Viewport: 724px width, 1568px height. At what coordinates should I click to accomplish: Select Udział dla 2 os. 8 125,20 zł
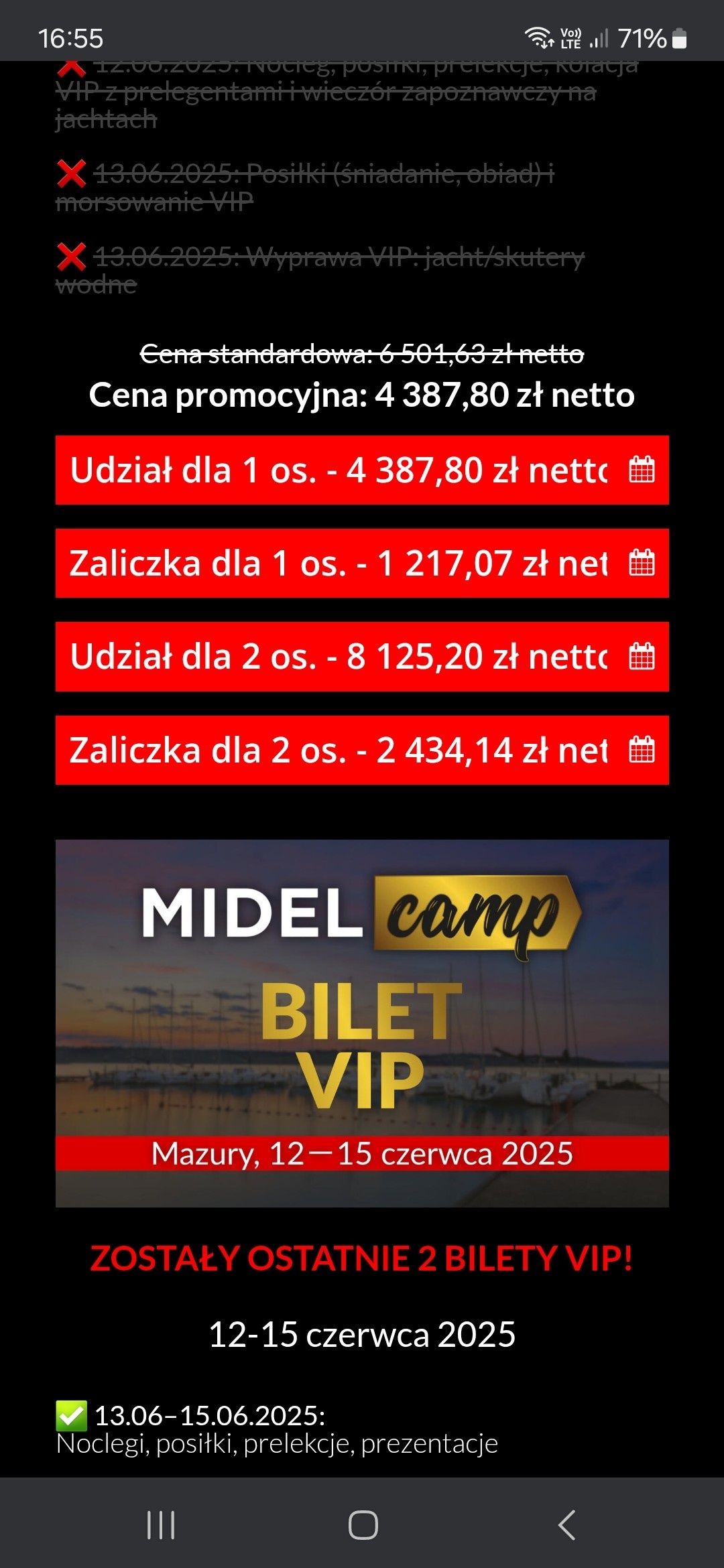click(x=362, y=657)
